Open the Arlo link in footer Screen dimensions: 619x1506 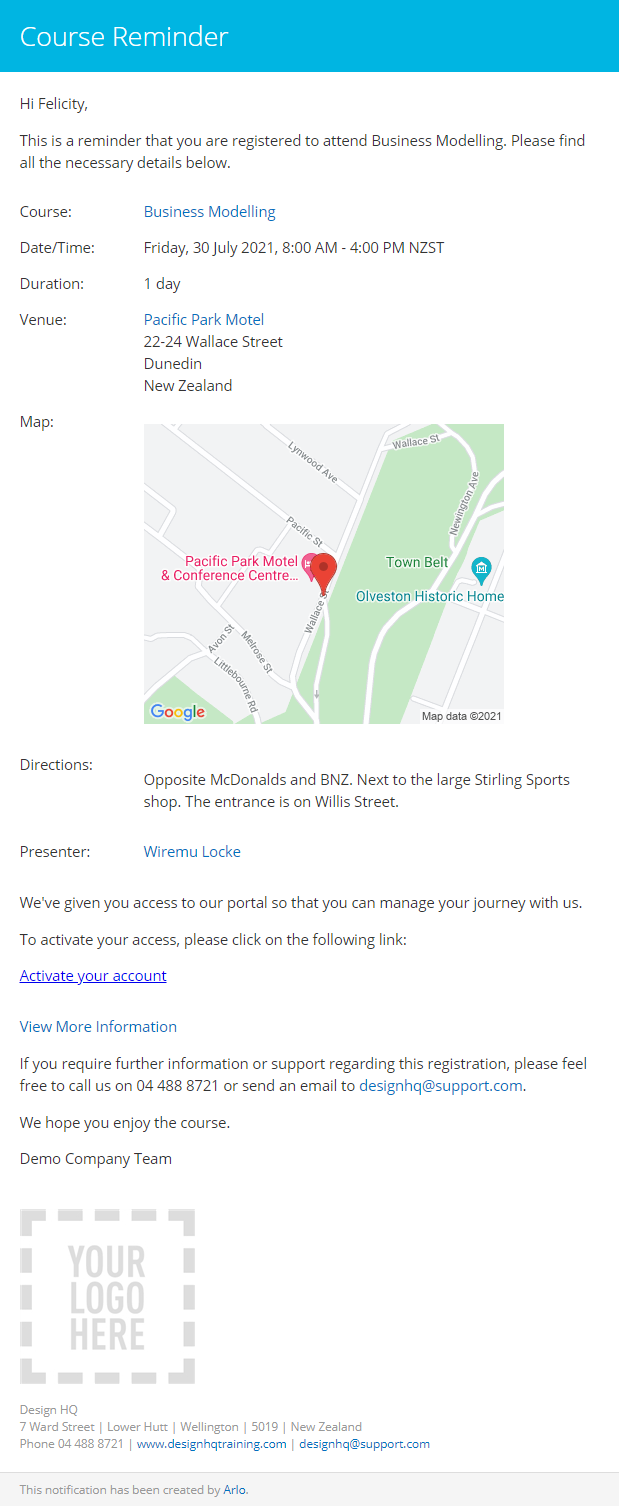[x=234, y=1490]
